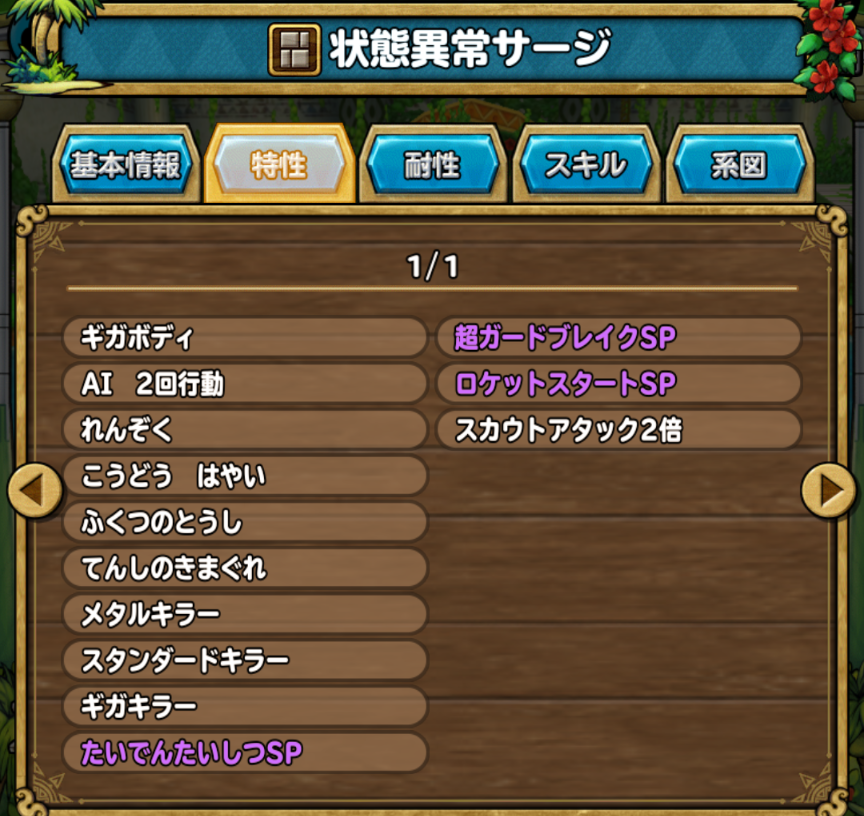Open the ふくつのとうし trait
This screenshot has height=816, width=864.
pos(244,522)
